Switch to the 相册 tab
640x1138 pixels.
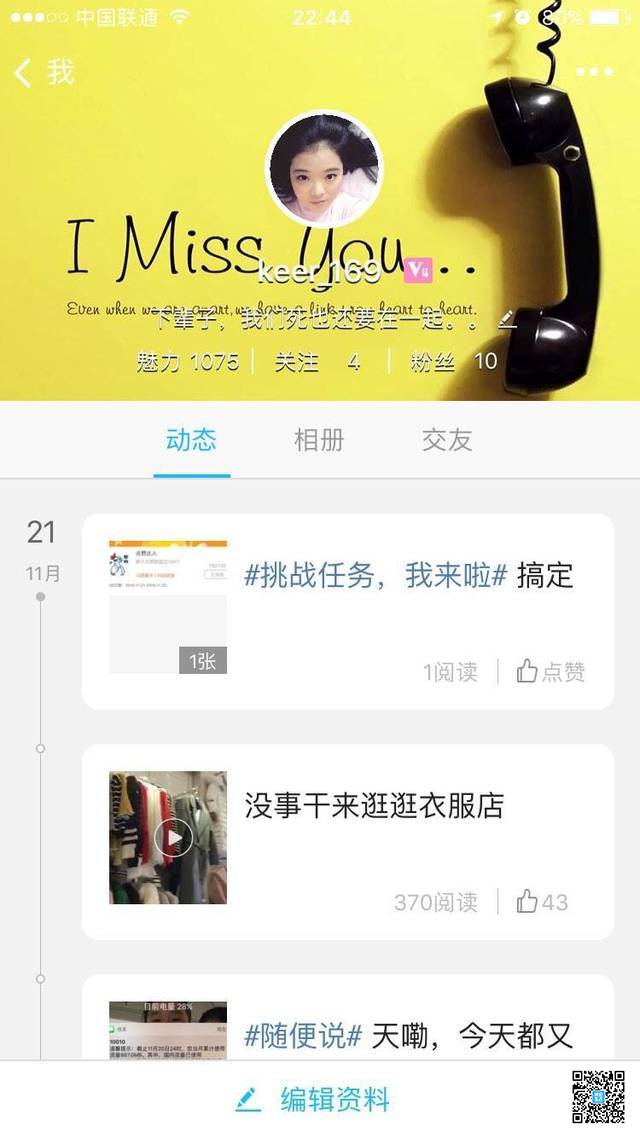pos(319,440)
